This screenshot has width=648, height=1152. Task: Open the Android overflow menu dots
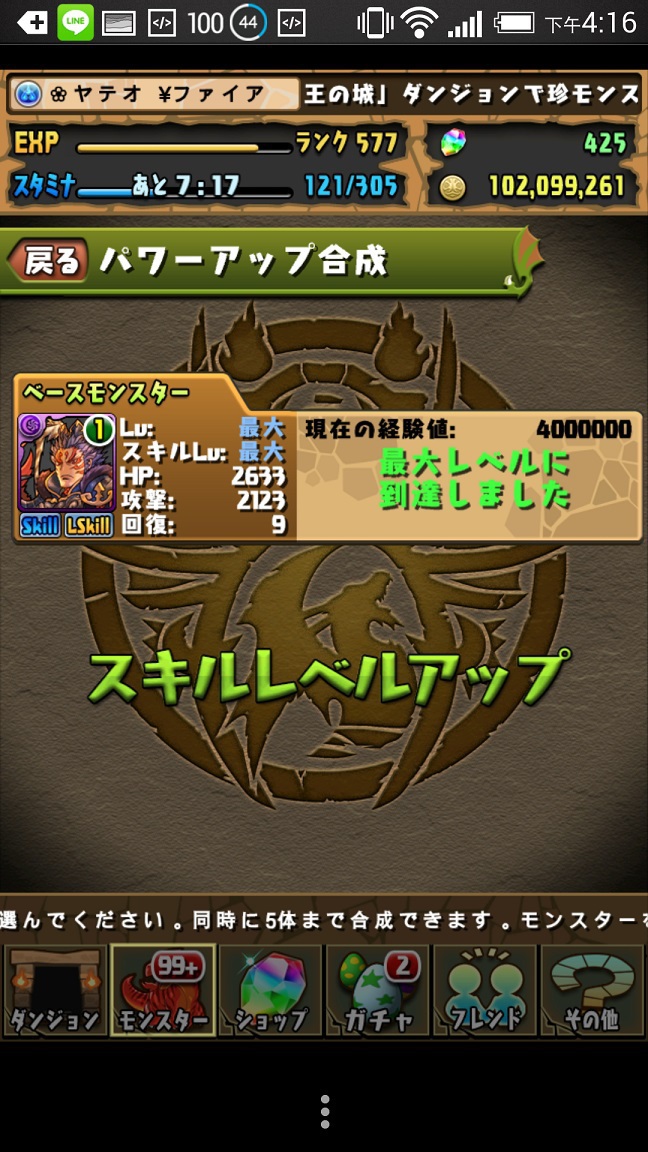pos(325,1111)
